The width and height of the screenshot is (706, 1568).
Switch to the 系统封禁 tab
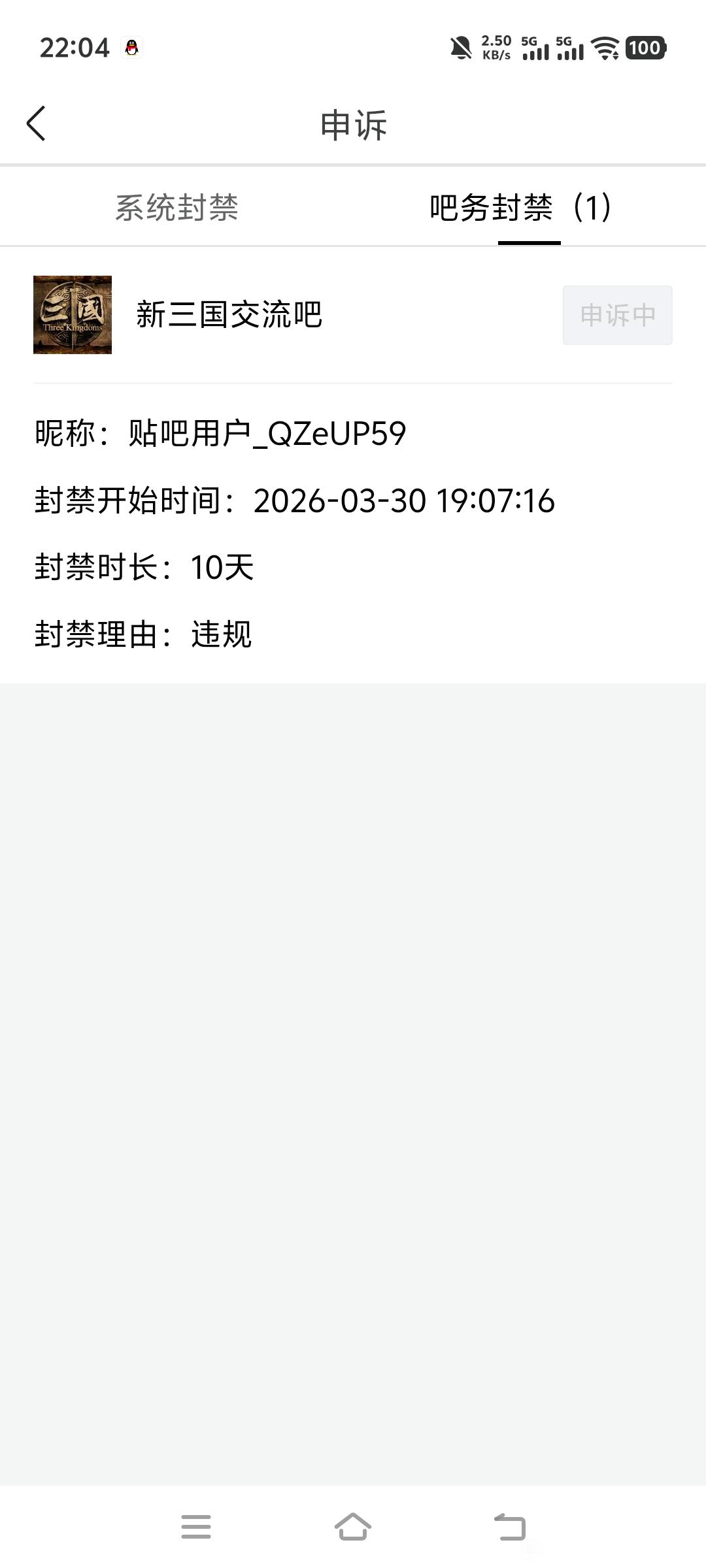(x=176, y=208)
